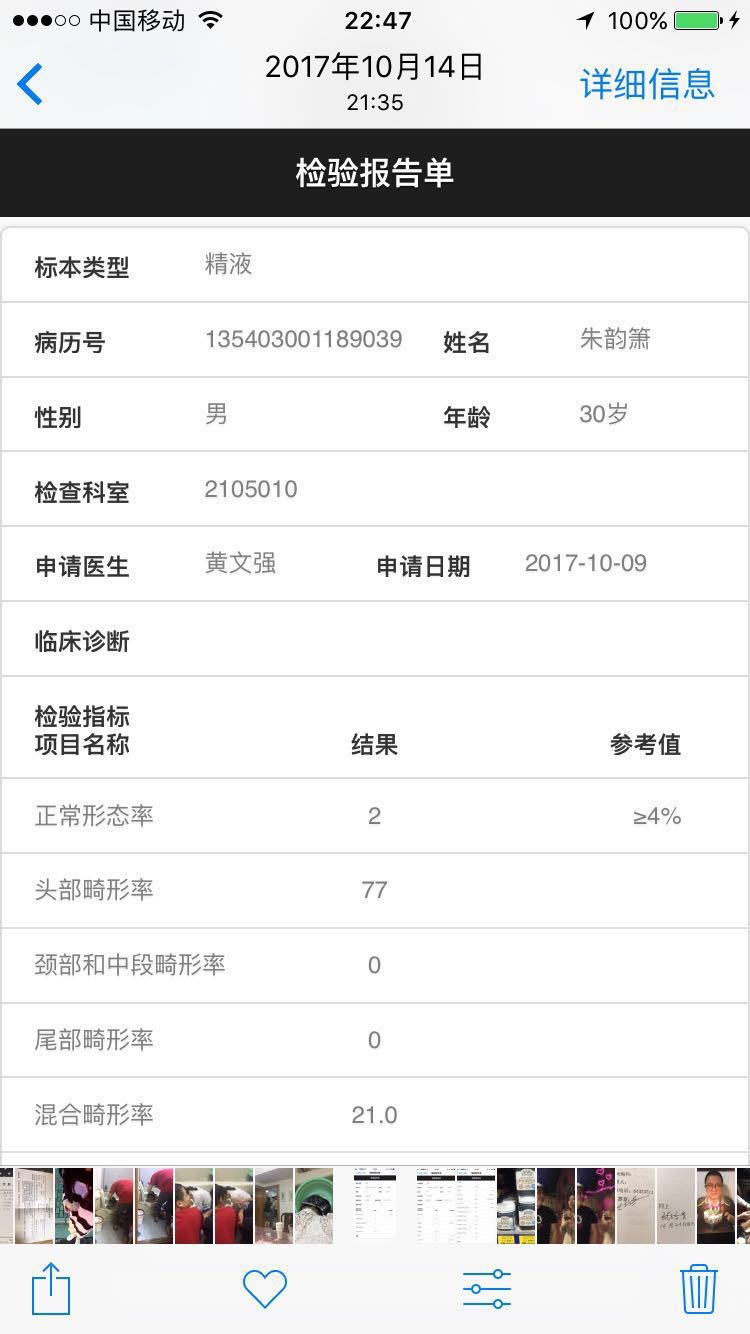This screenshot has height=1334, width=750.
Task: Mark this photo as favorite
Action: coord(265,1289)
